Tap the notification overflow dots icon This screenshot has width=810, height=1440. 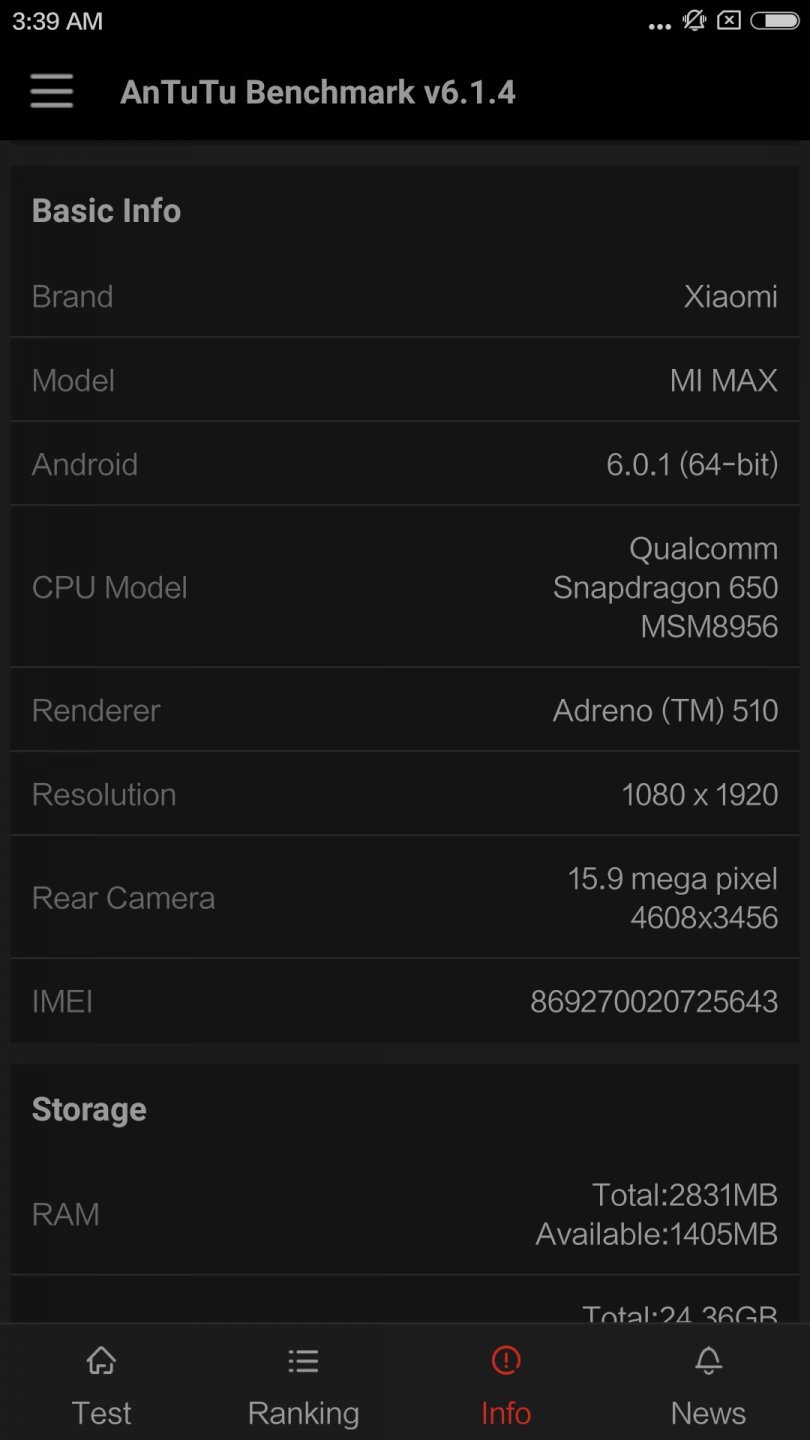tap(658, 23)
